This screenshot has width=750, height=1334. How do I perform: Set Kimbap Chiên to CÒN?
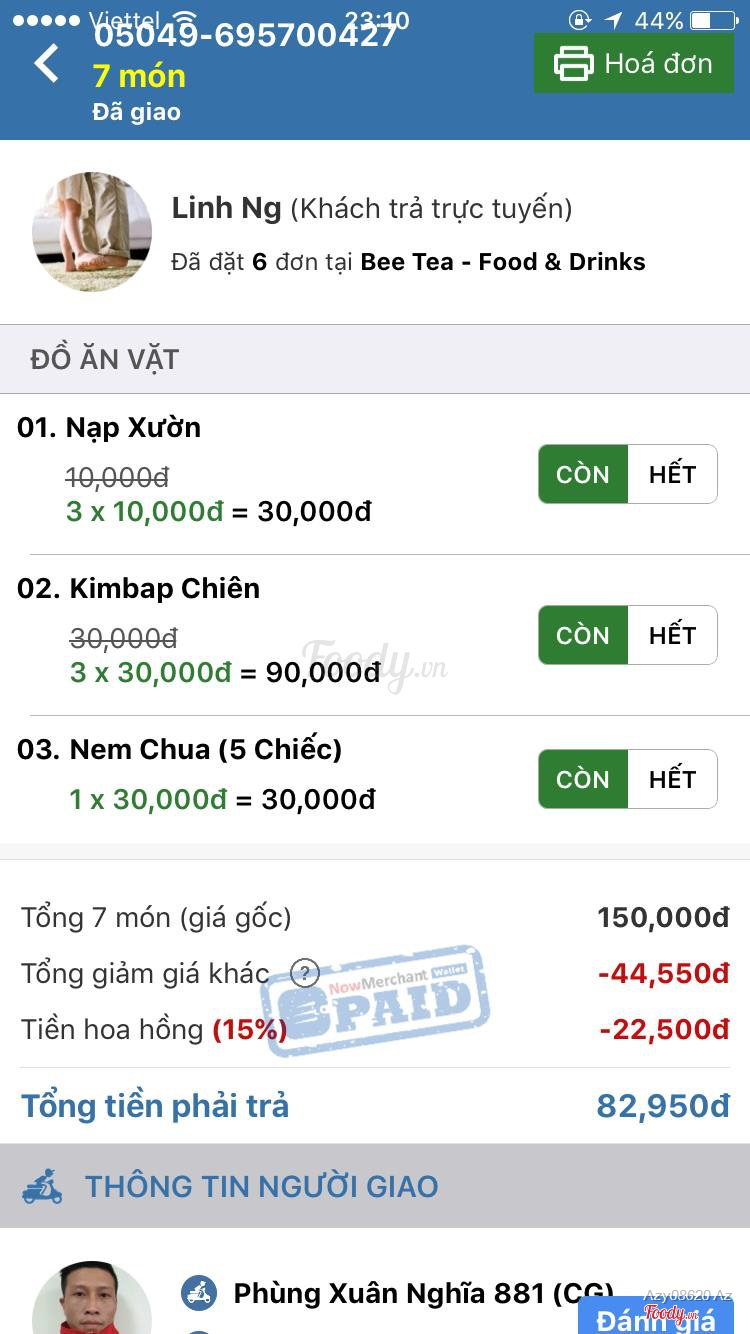[583, 635]
